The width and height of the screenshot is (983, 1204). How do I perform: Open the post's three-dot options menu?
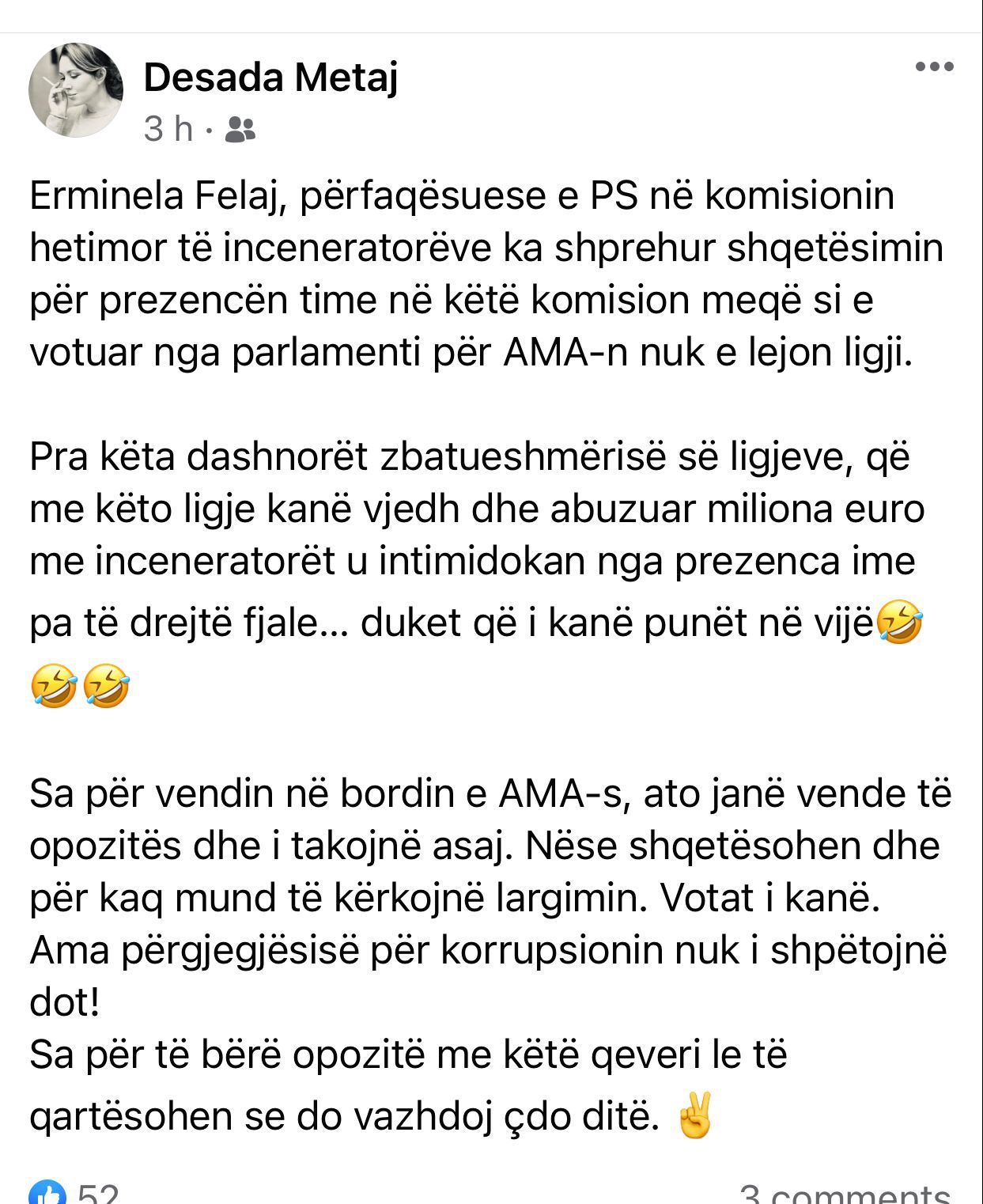(x=934, y=67)
